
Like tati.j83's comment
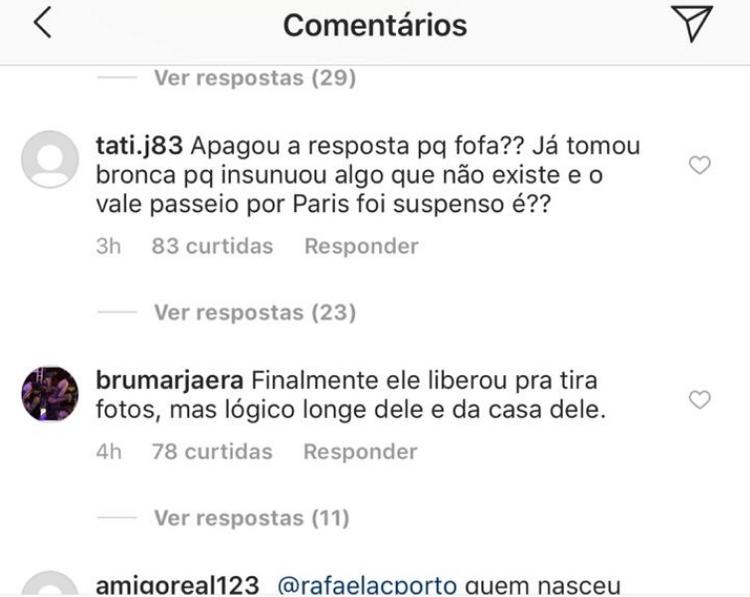coord(700,165)
